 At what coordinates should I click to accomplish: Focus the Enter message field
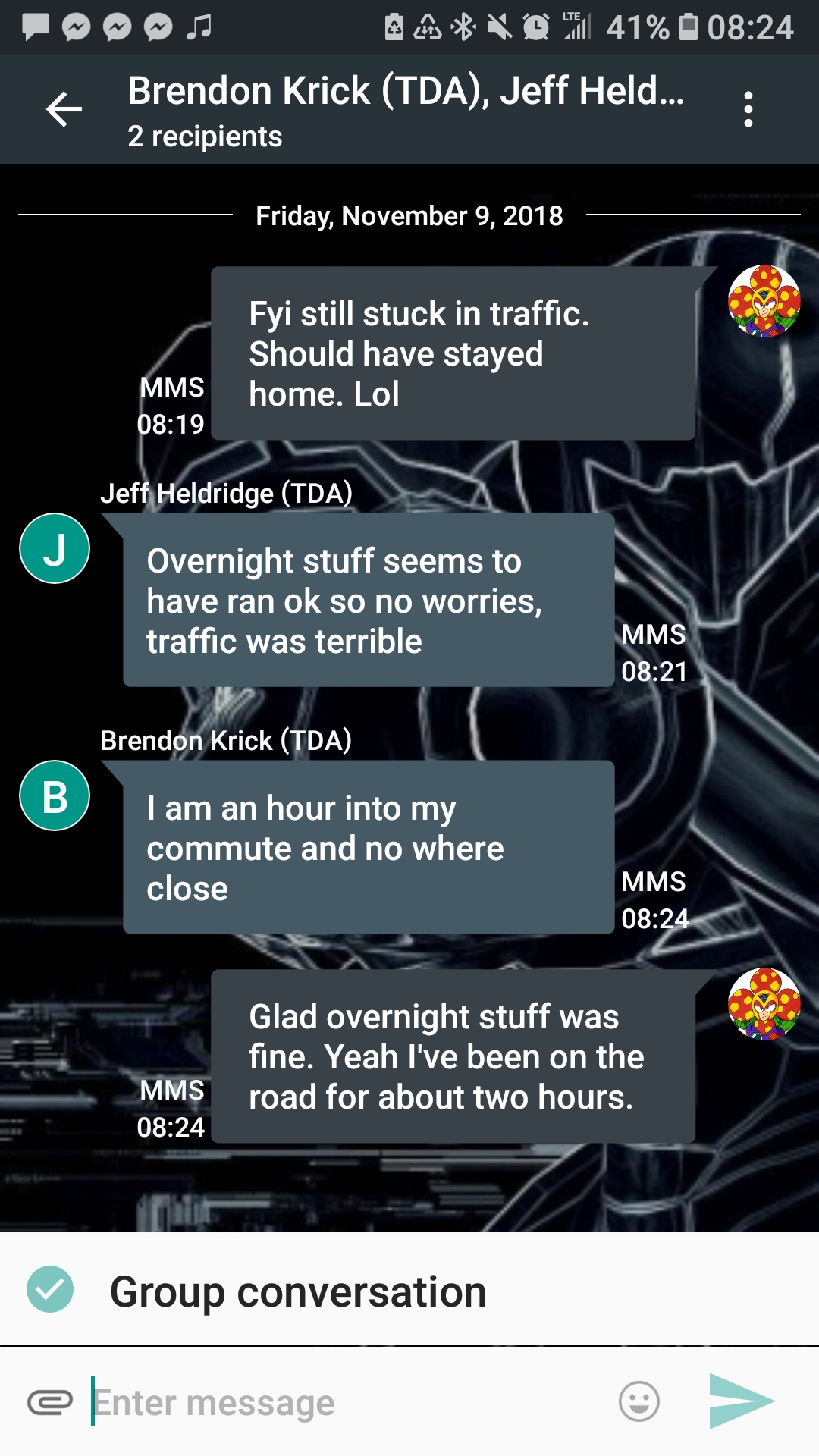click(349, 1402)
